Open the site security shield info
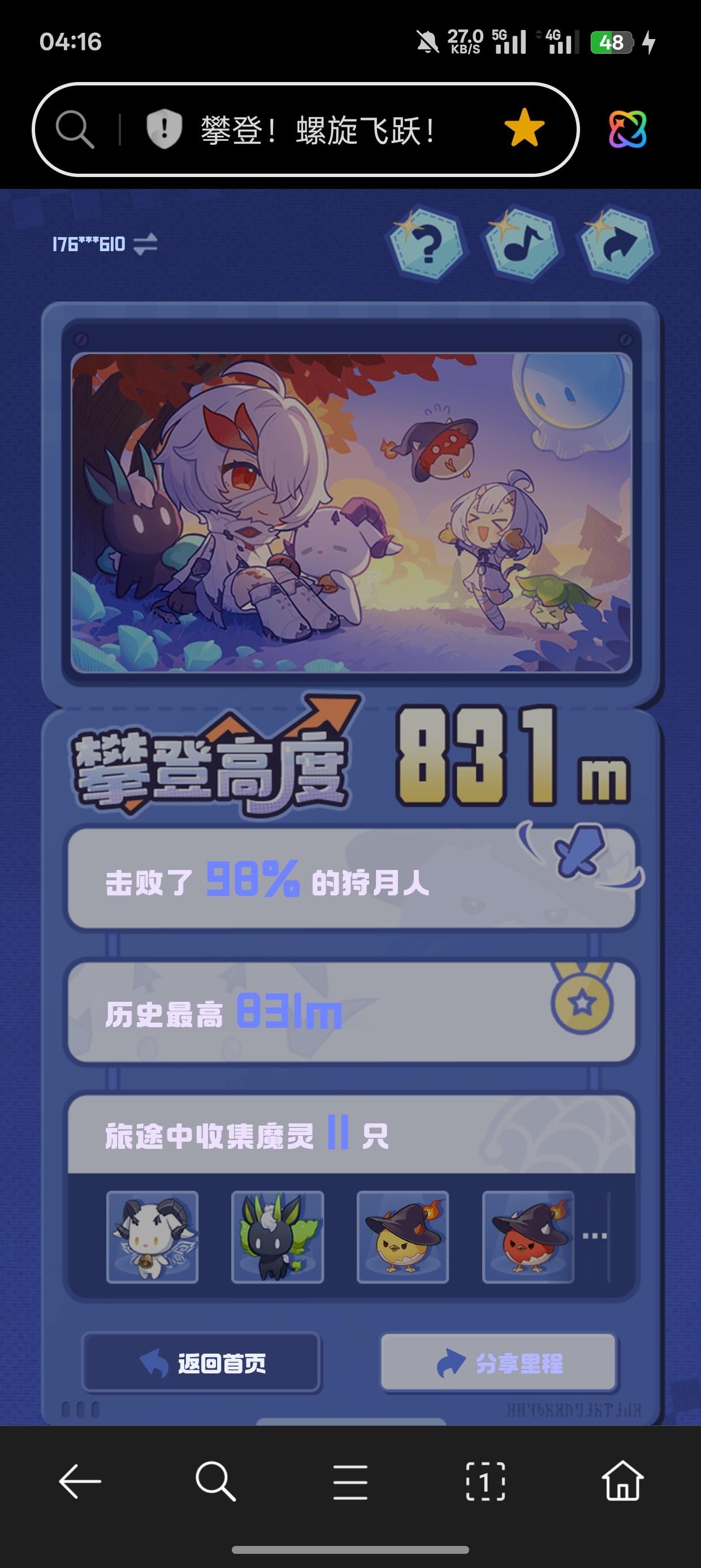This screenshot has height=1568, width=701. tap(165, 130)
